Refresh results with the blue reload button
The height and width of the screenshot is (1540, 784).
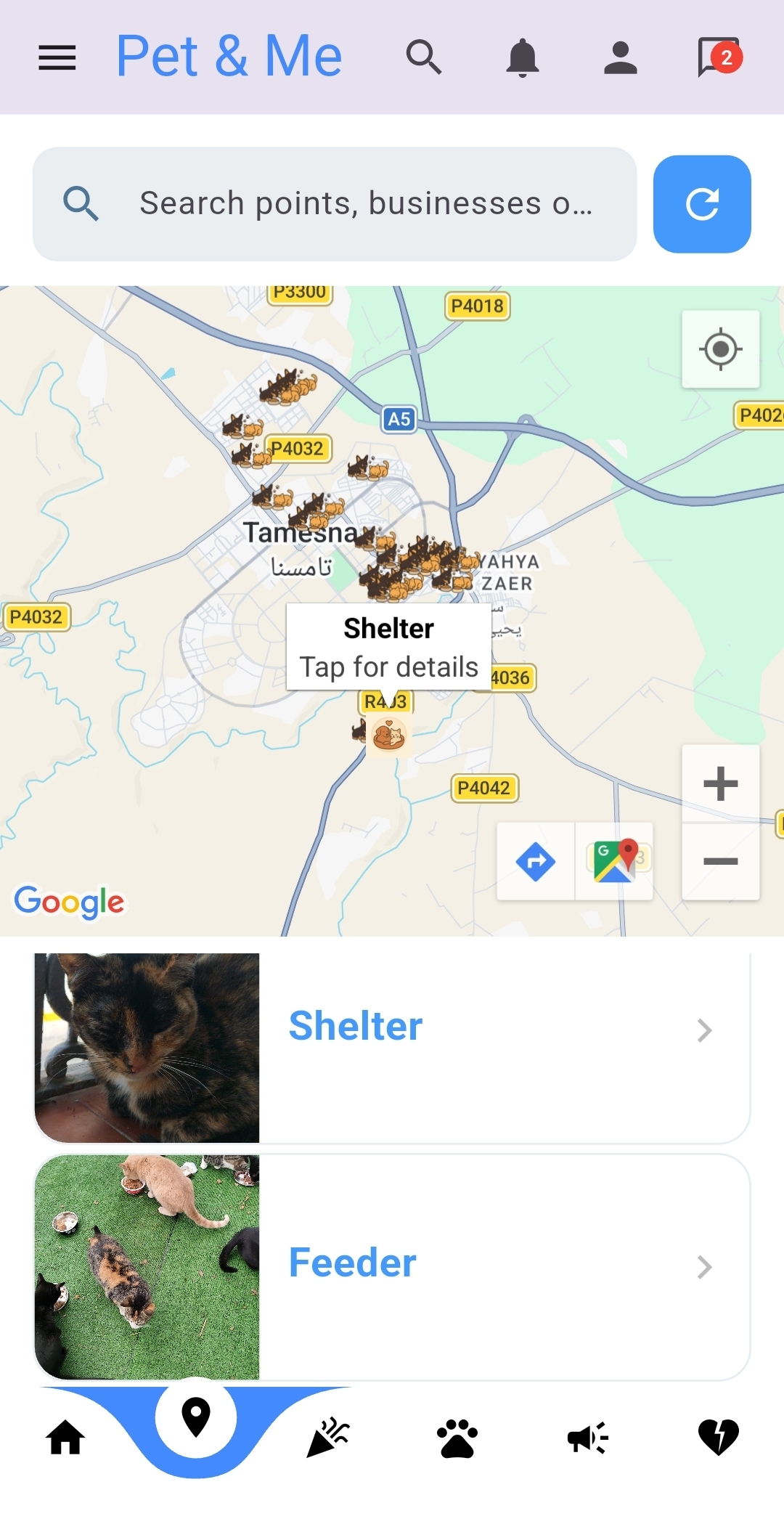[701, 204]
